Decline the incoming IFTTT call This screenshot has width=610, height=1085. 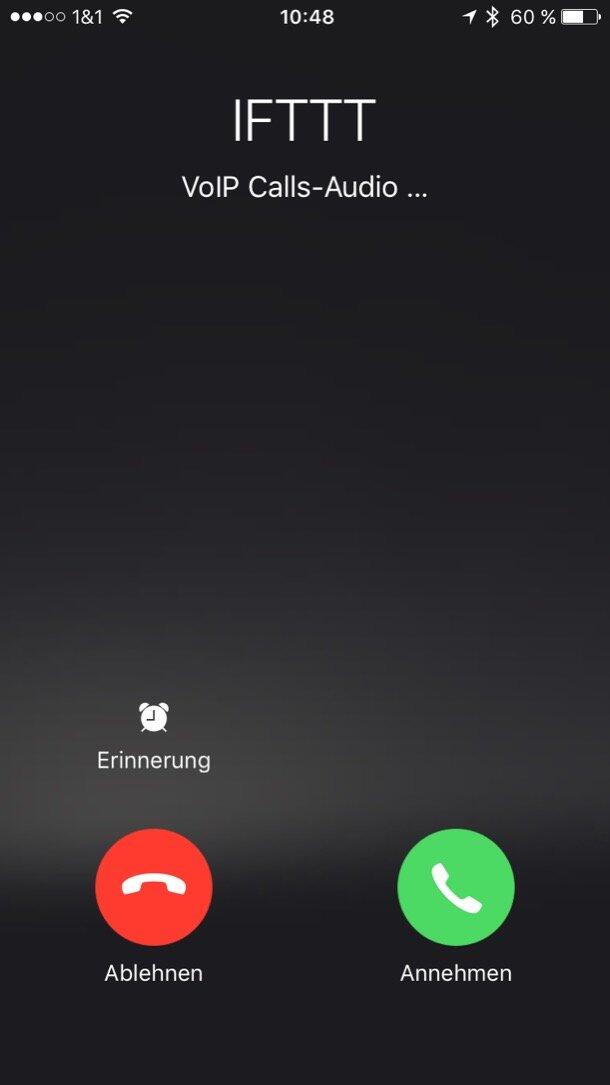click(153, 887)
